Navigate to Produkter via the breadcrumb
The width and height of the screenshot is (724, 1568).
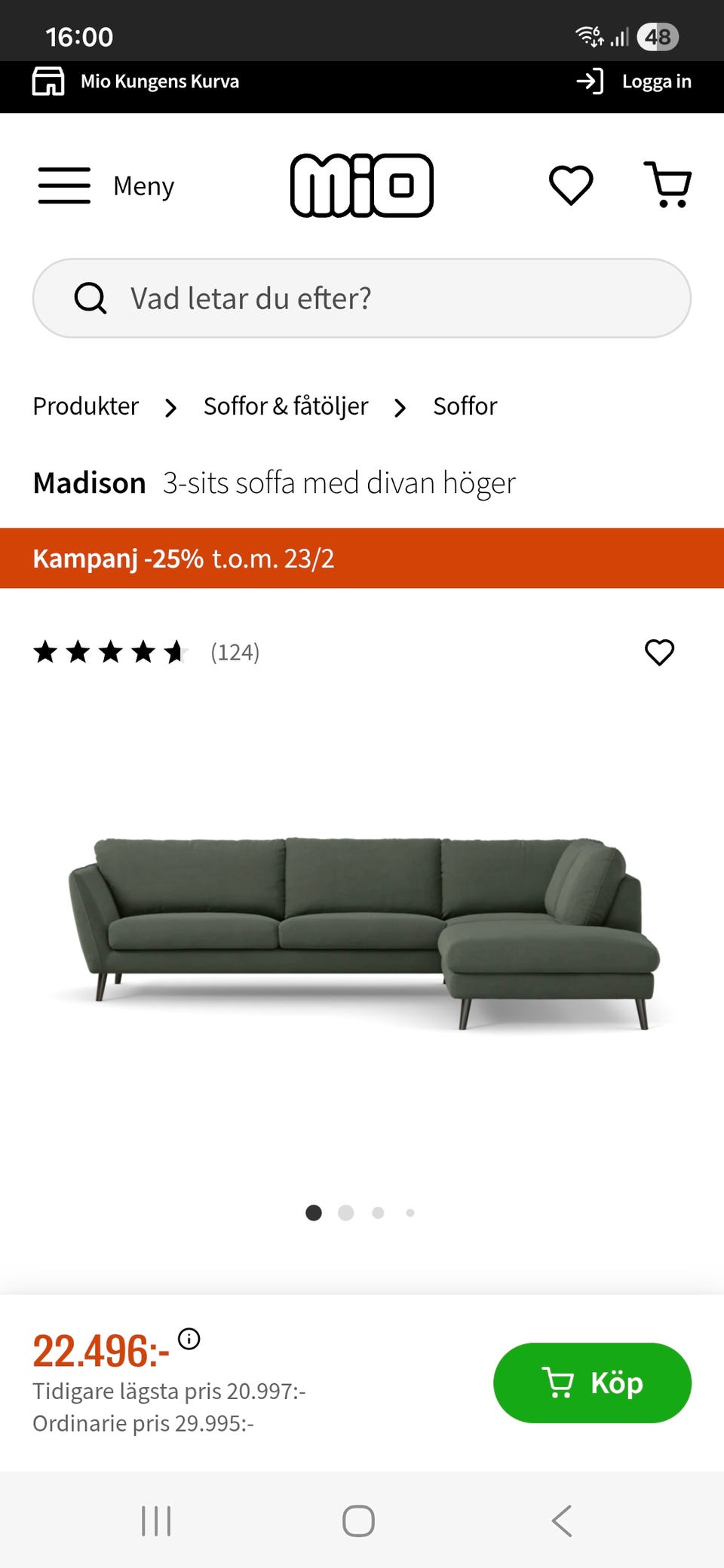click(x=85, y=406)
